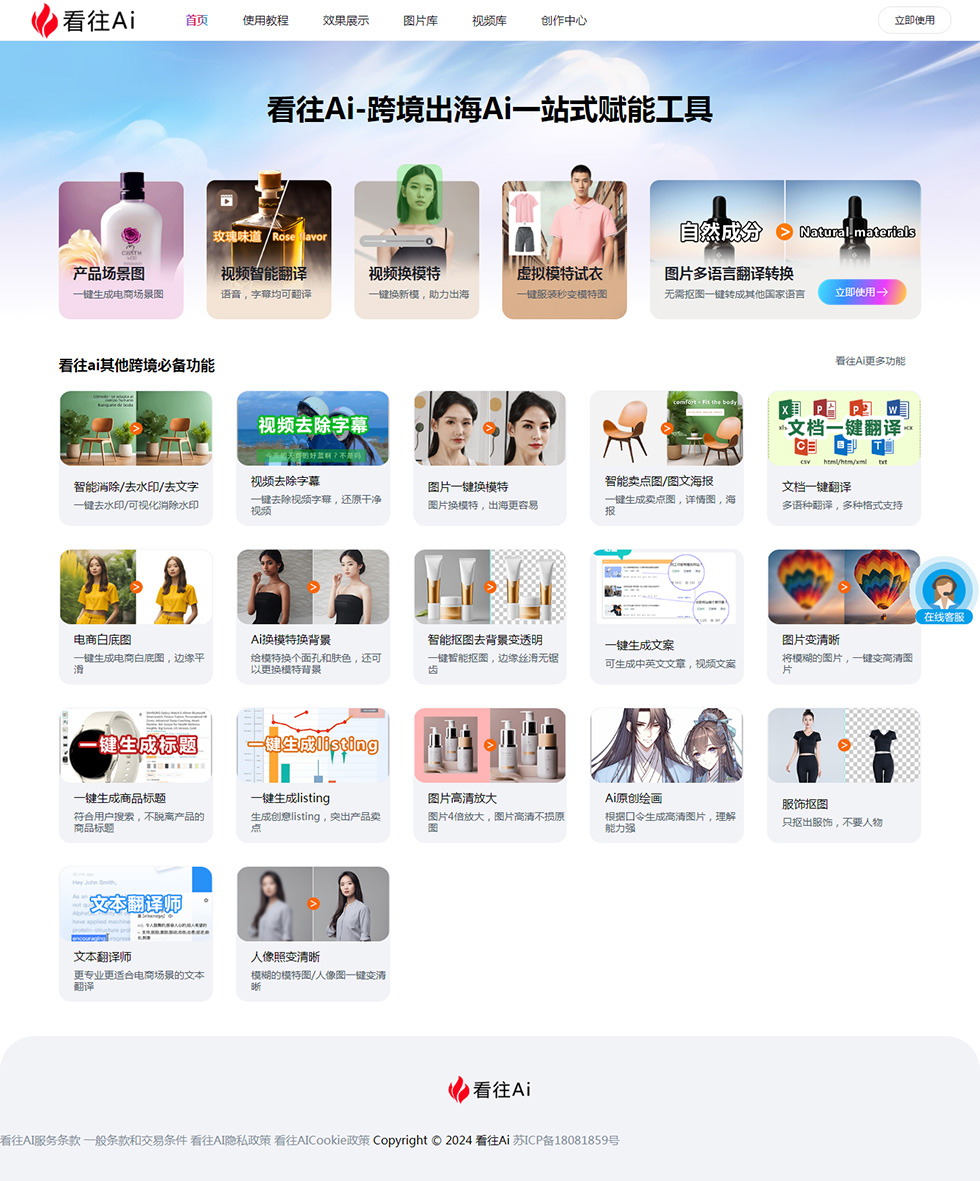This screenshot has width=980, height=1181.
Task: Select the 虚拟模特试衣 feature card
Action: pos(564,249)
